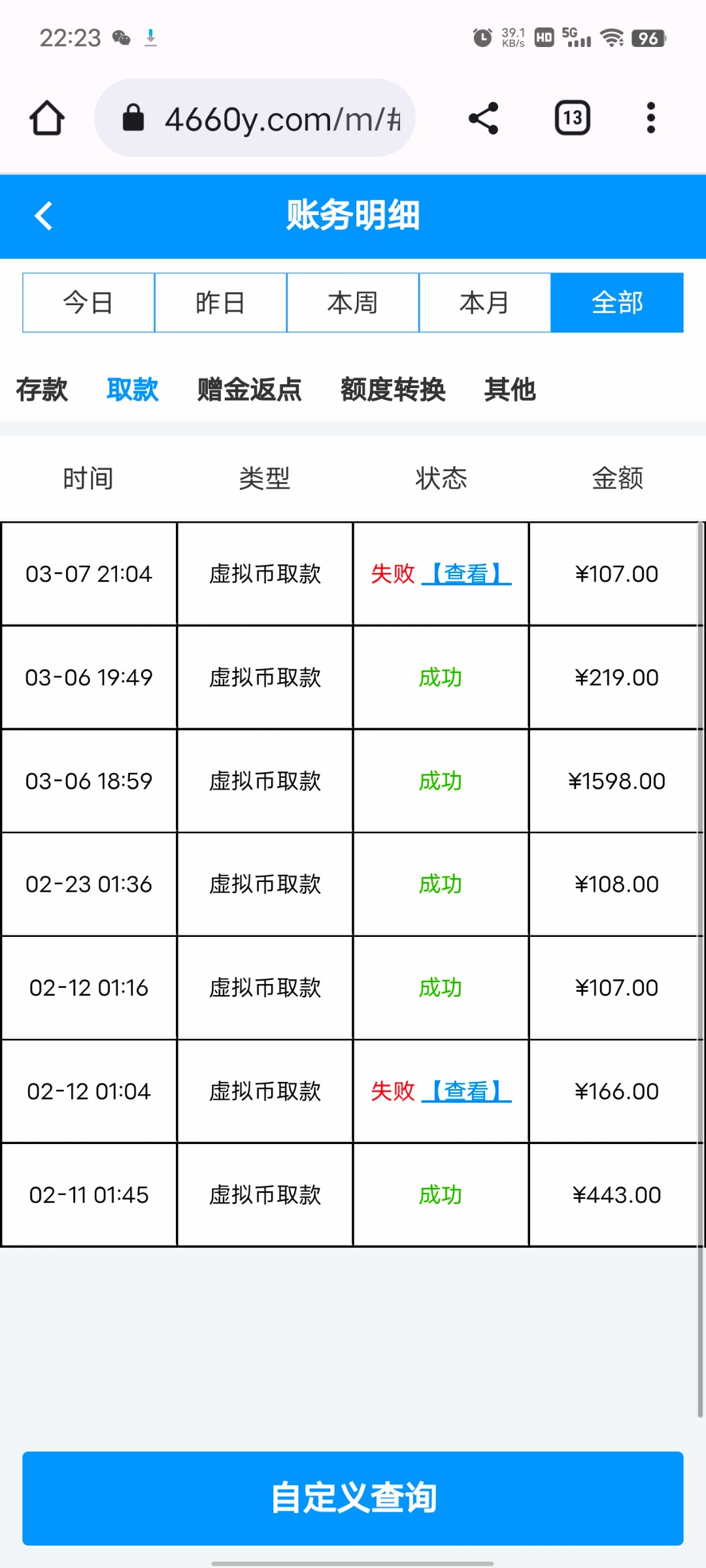Screen dimensions: 706x1568
Task: Tap the 自定义查询 button
Action: coord(353,1498)
